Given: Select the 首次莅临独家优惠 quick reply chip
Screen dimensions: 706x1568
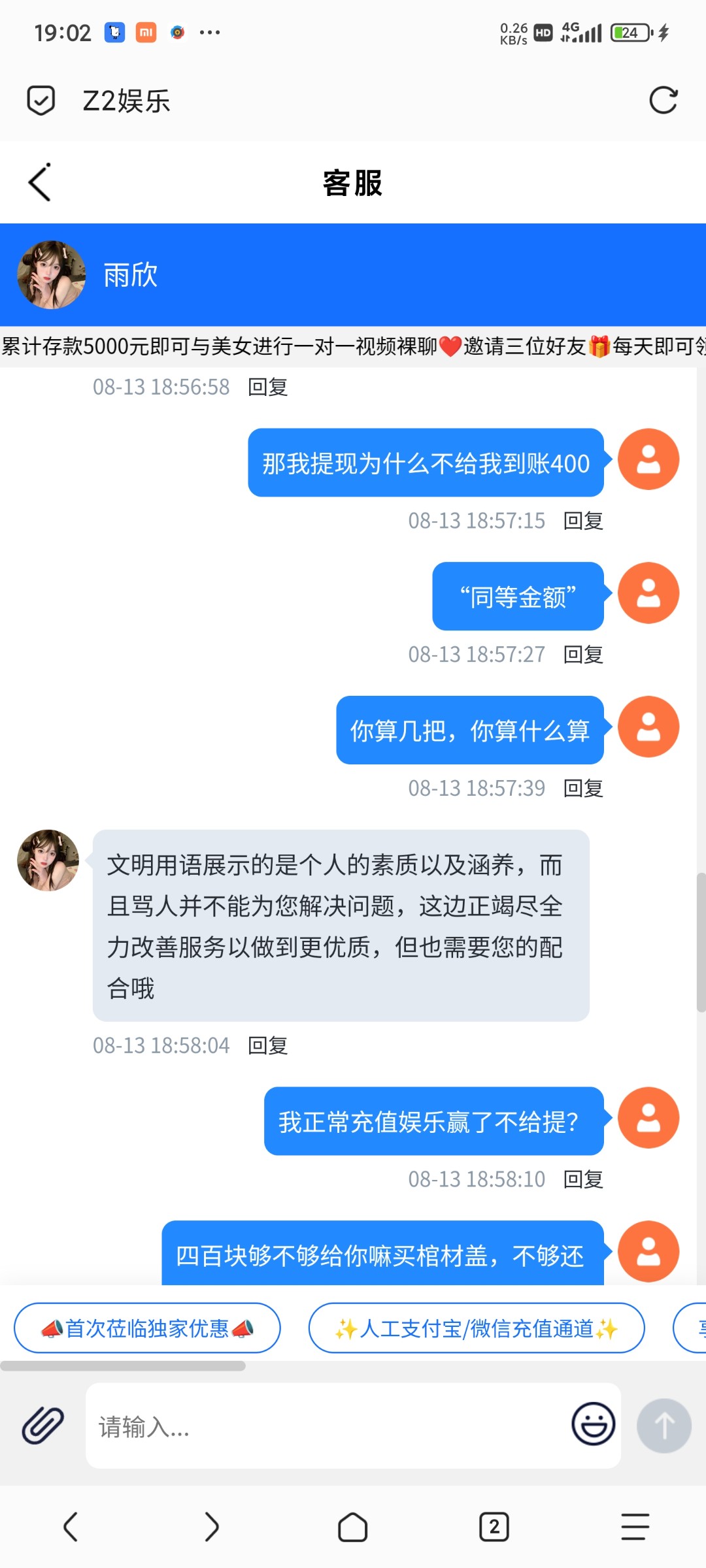Looking at the screenshot, I should tap(147, 1328).
